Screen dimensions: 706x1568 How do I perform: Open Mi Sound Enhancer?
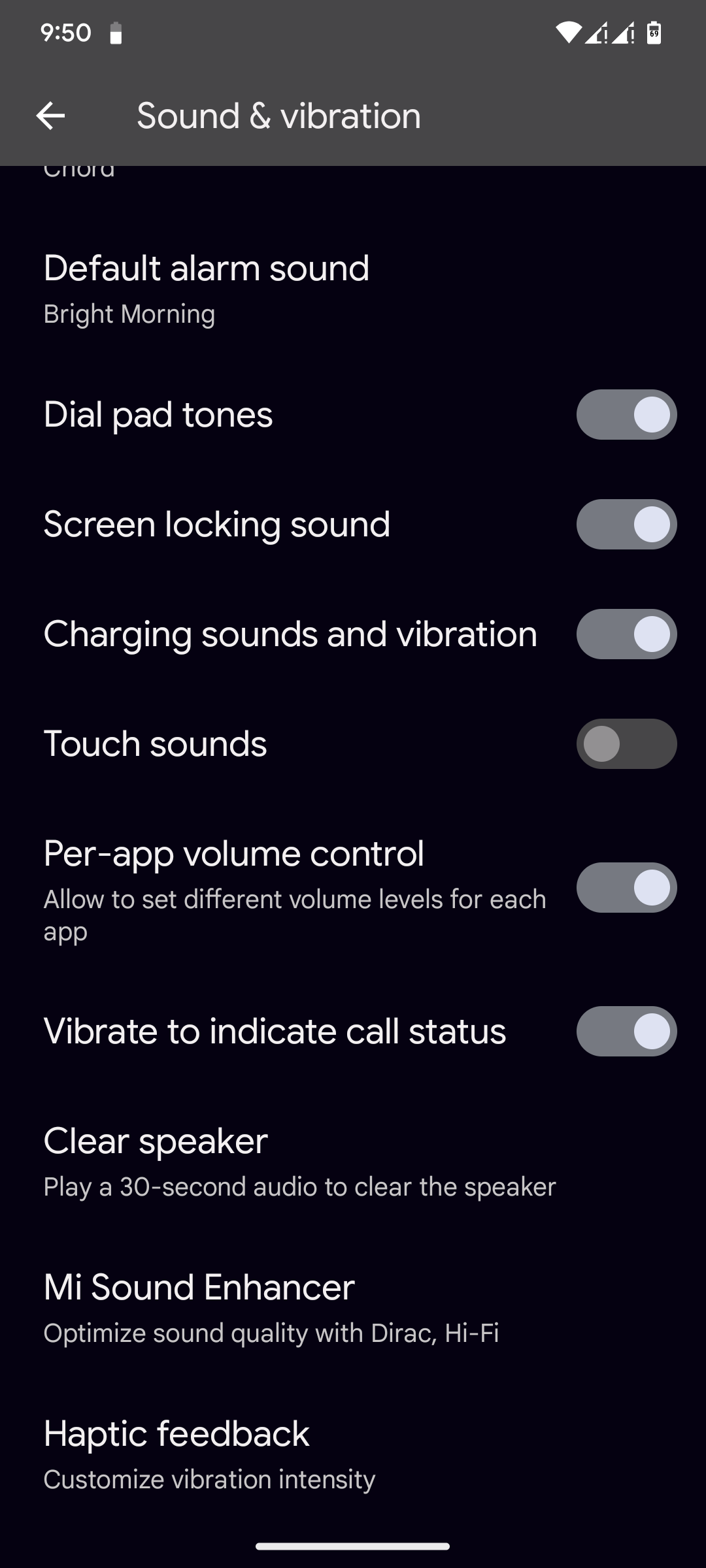271,1308
